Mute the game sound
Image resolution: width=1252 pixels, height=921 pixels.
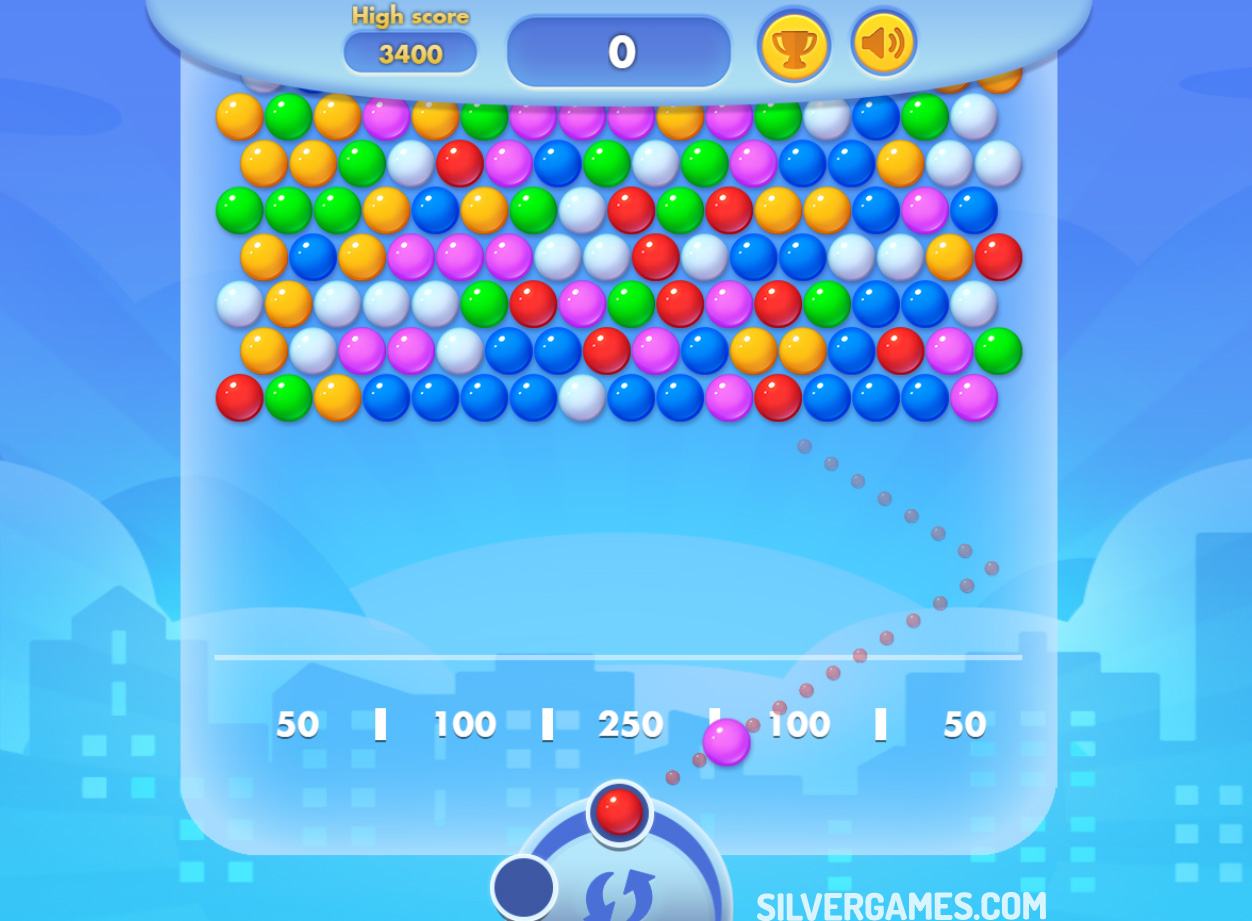tap(883, 44)
